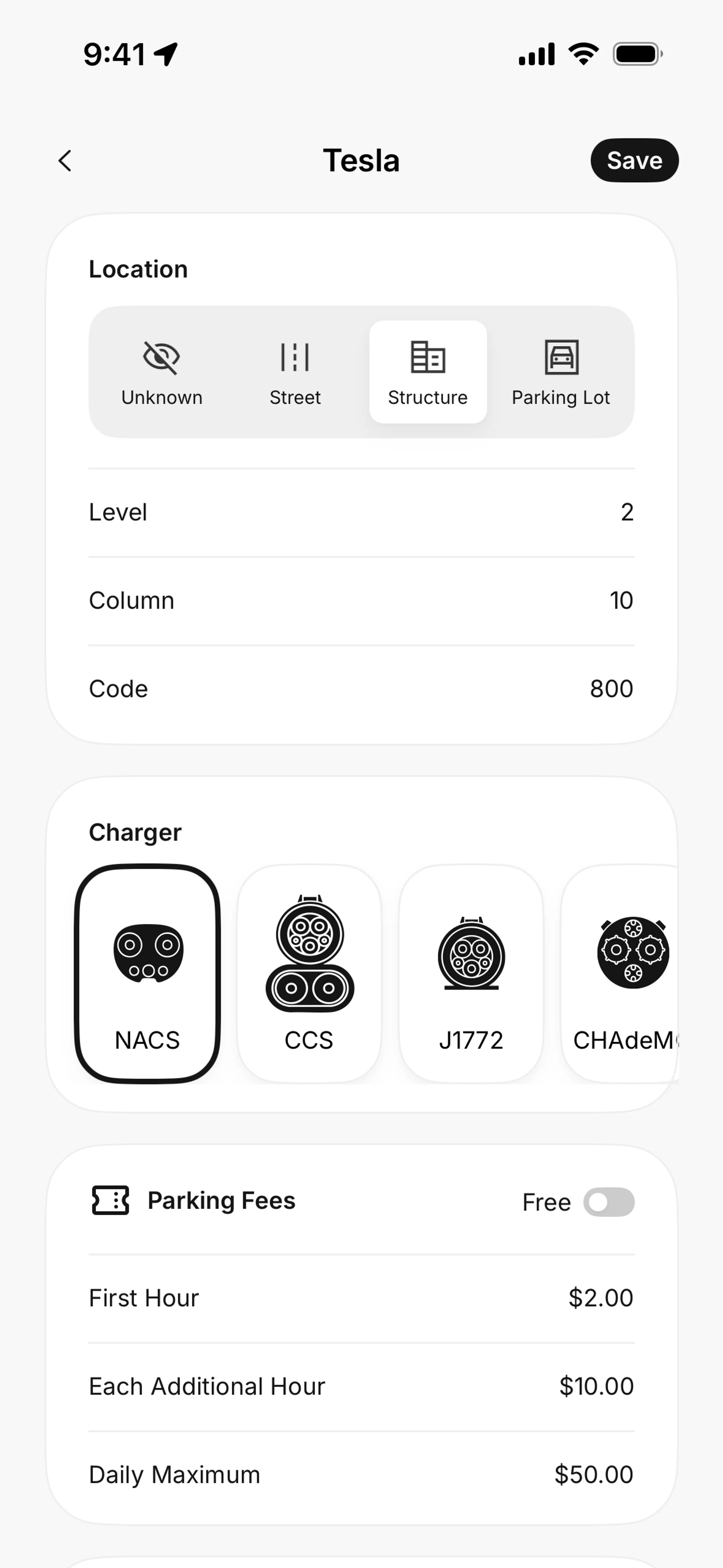Save the Tesla parking details
723x1568 pixels.
coord(634,161)
